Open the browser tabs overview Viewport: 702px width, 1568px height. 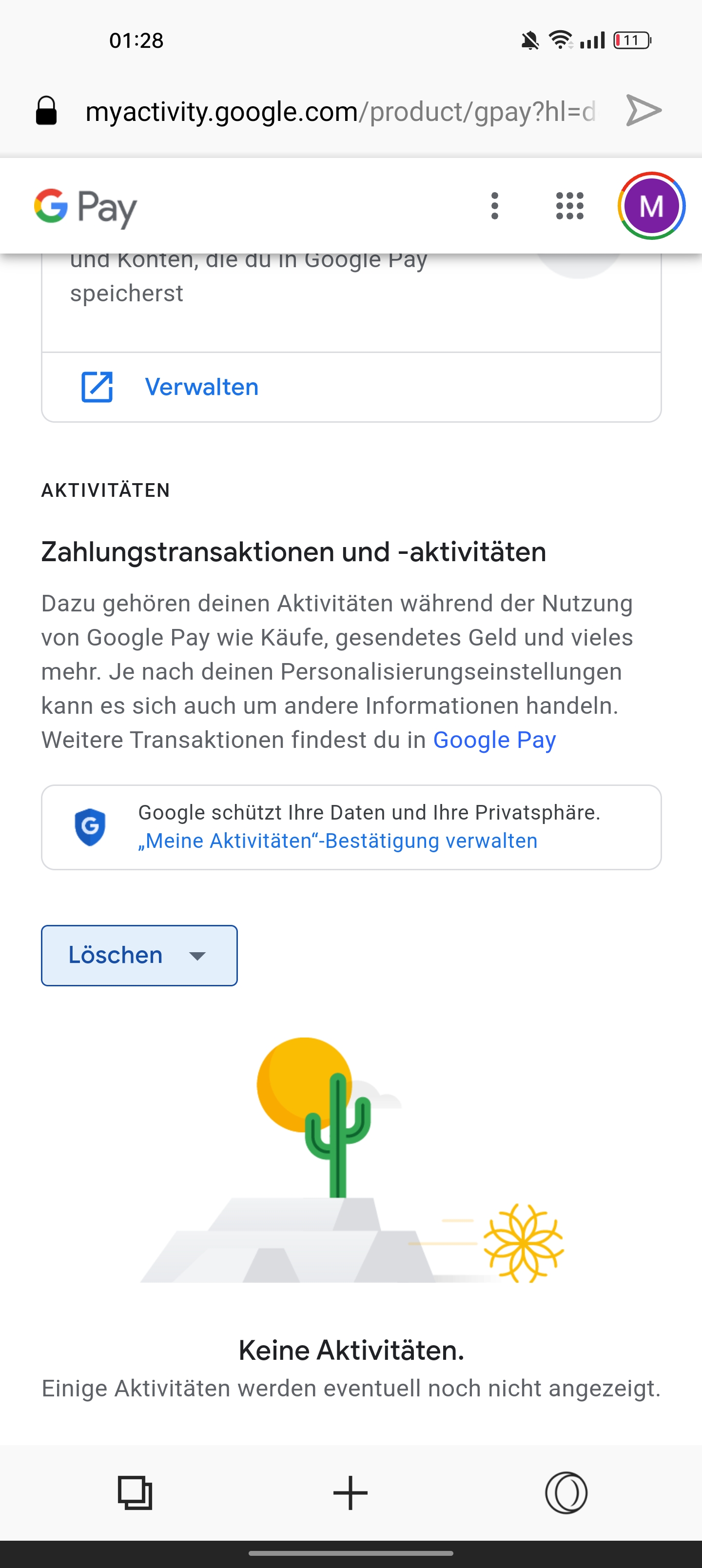tap(135, 1492)
